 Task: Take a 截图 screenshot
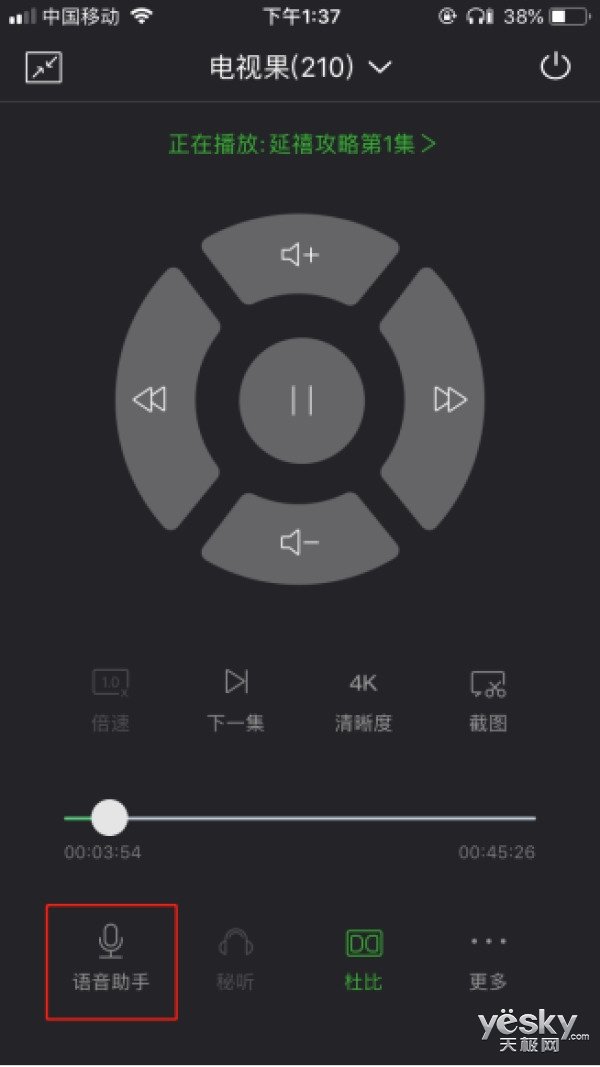pos(488,701)
